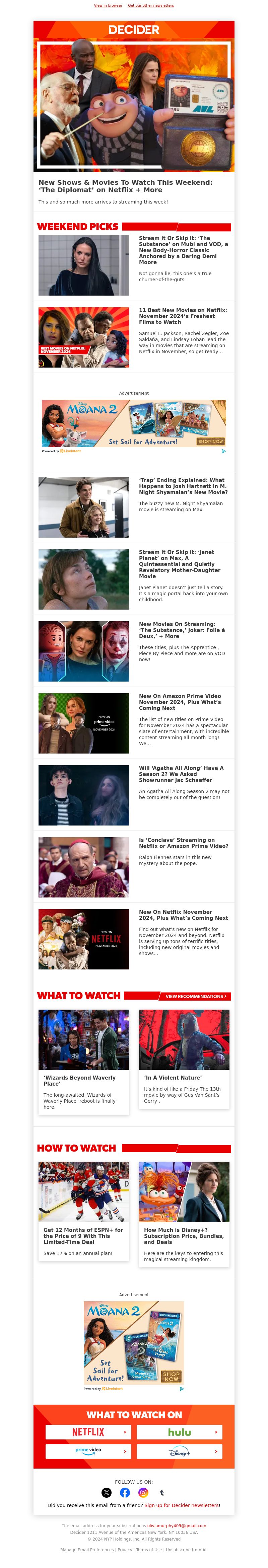Tap Get our other newsletters
The height and width of the screenshot is (1568, 268).
tap(150, 5)
